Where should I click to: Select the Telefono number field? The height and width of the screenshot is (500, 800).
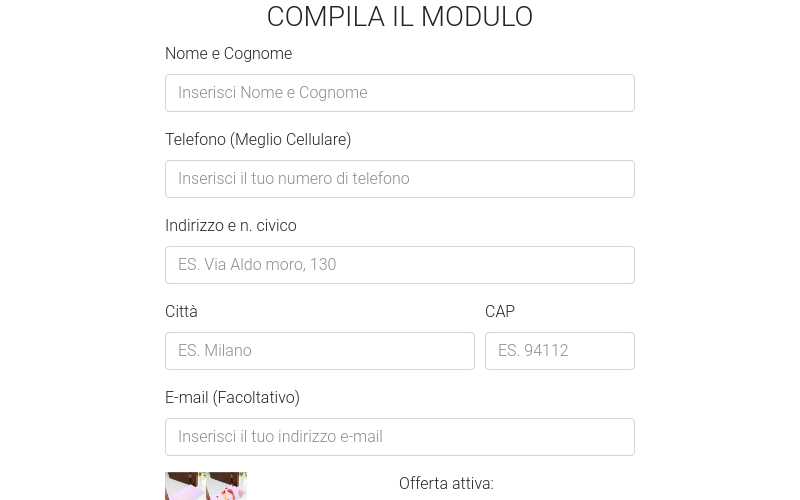coord(399,179)
